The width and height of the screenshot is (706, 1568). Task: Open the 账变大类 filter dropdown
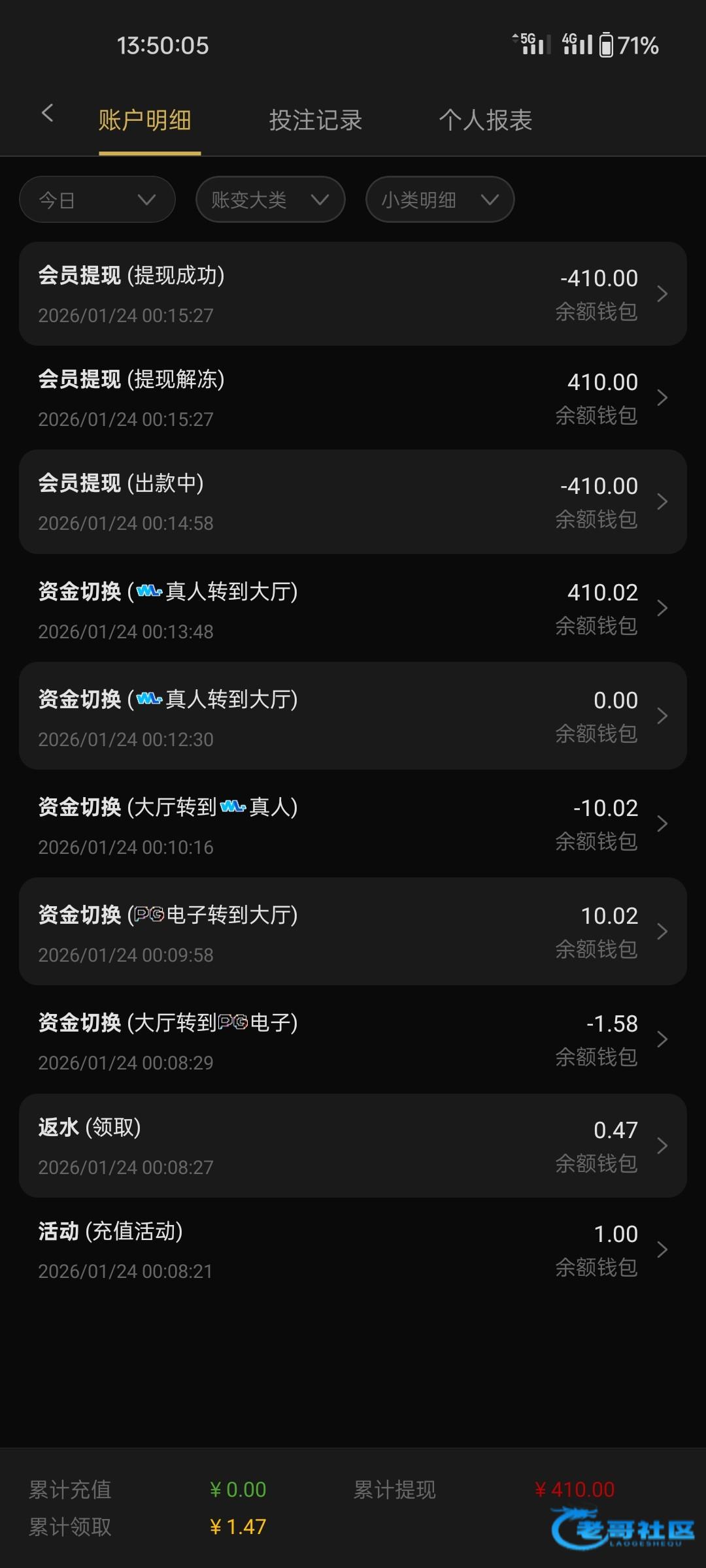(270, 200)
